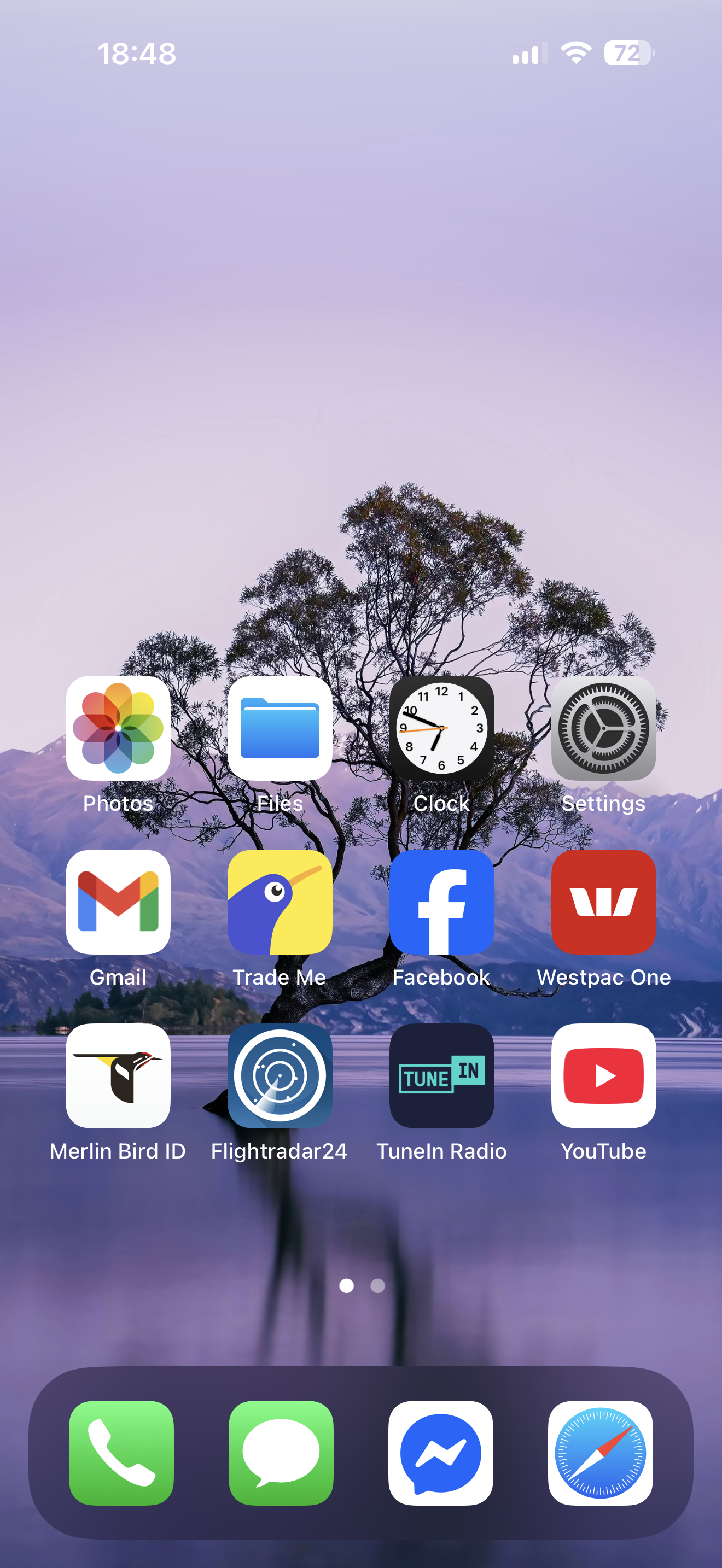
Task: Launch Westpac One banking app
Action: tap(603, 902)
